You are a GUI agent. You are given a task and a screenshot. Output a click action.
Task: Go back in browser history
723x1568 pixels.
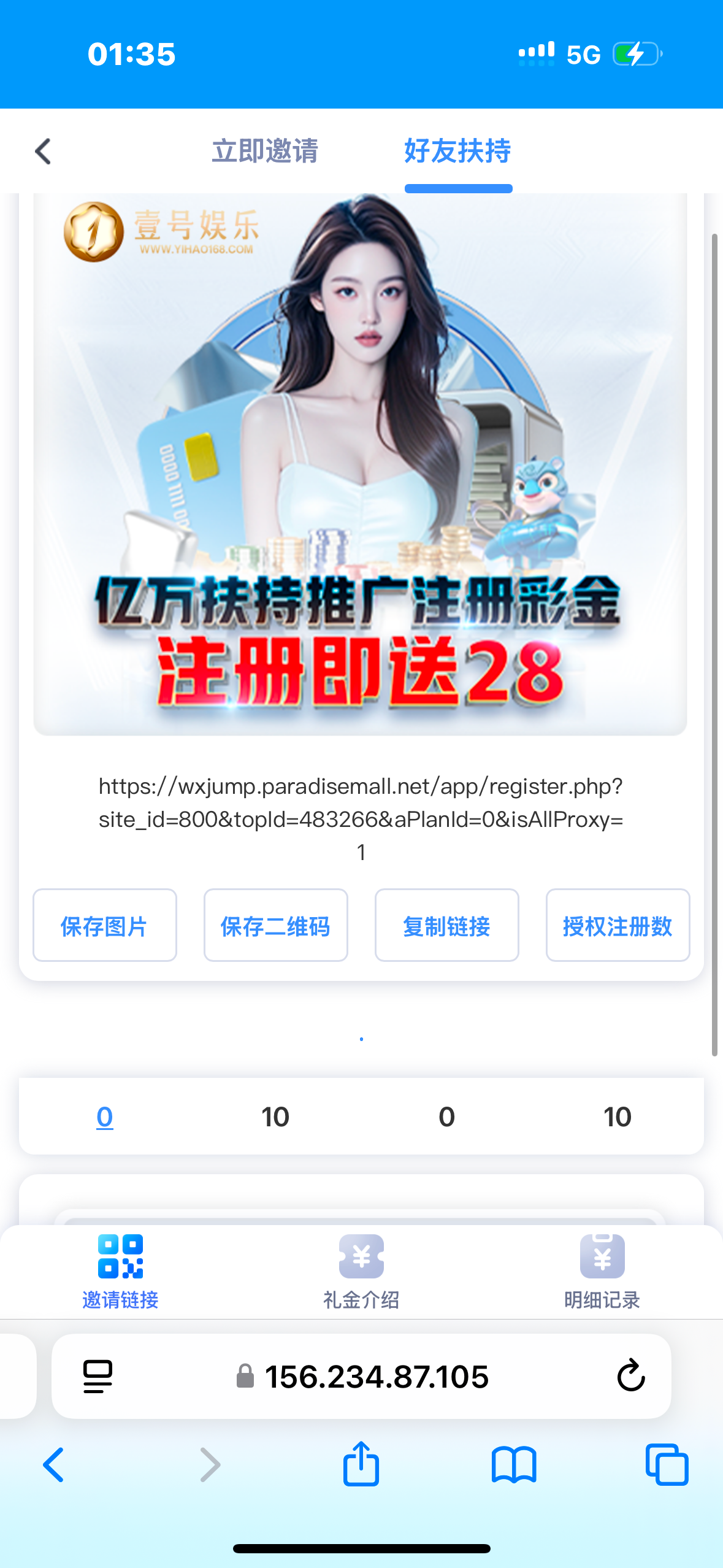53,1465
